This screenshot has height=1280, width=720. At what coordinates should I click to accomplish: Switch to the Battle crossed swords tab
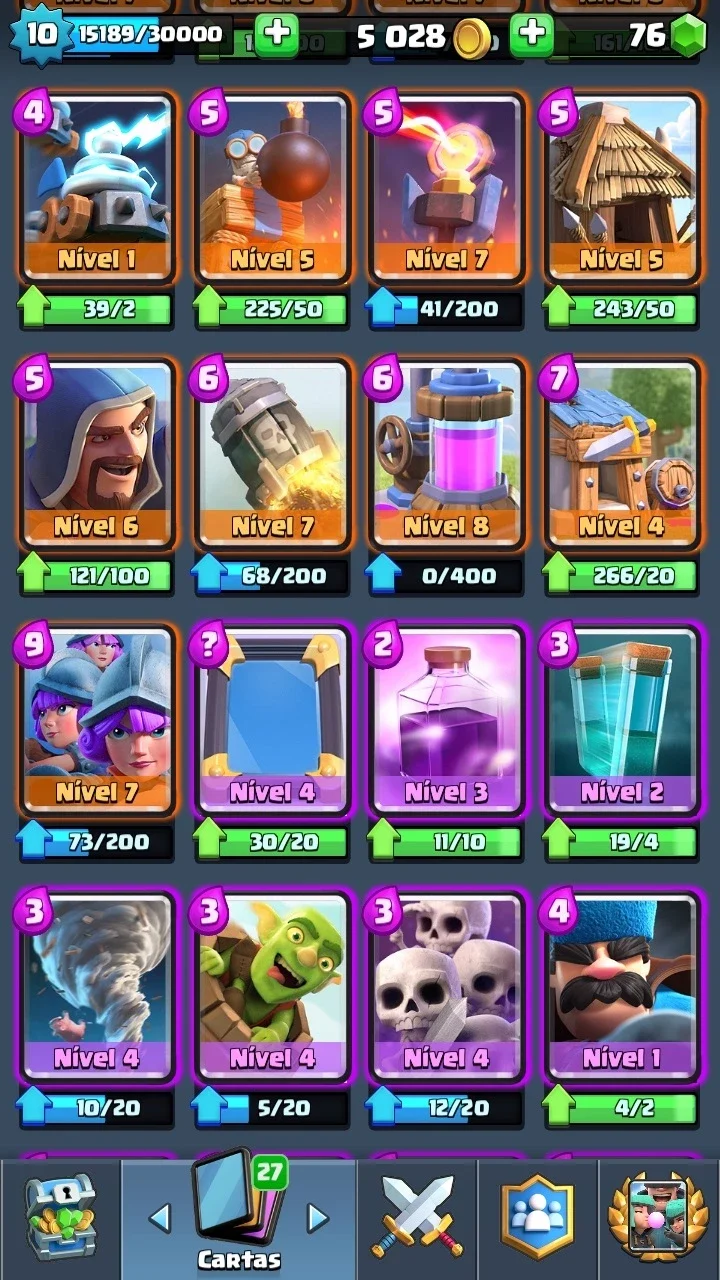417,1217
